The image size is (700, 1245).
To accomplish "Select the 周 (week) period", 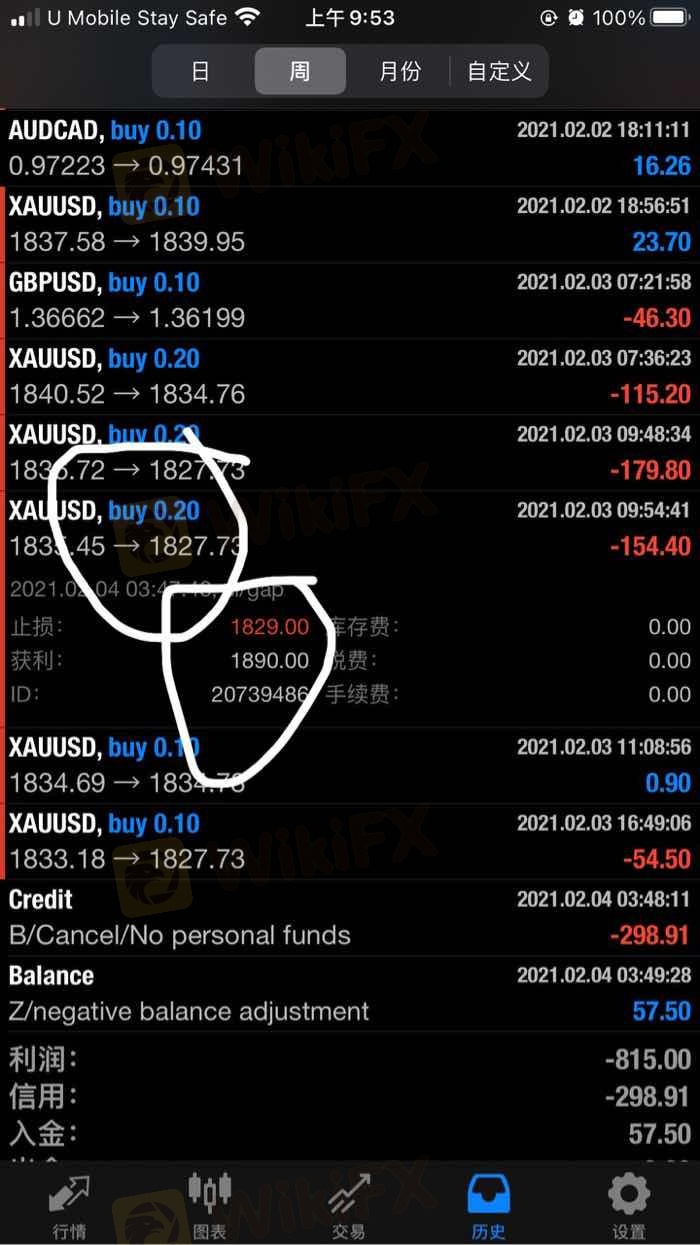I will click(300, 72).
